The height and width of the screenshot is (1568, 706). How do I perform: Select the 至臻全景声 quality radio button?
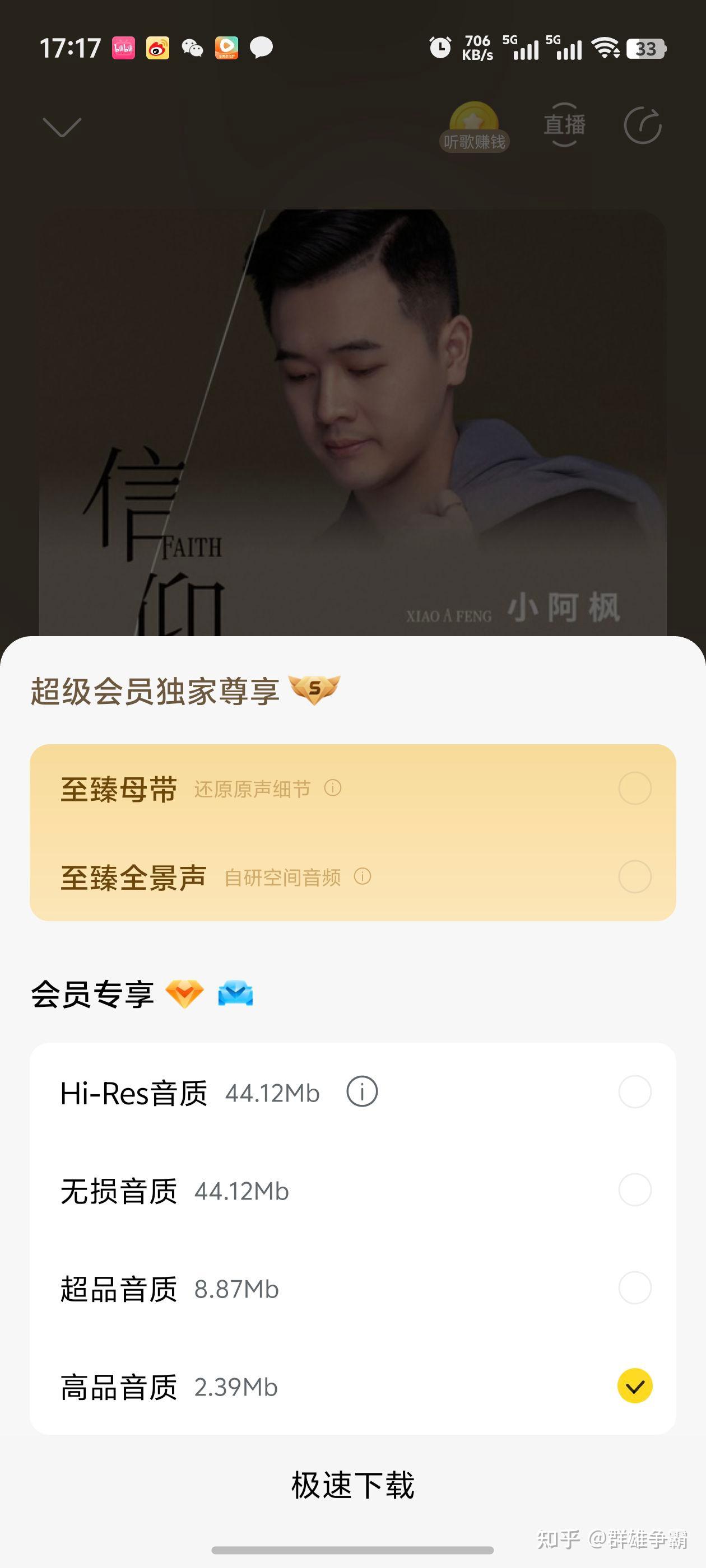pyautogui.click(x=635, y=877)
